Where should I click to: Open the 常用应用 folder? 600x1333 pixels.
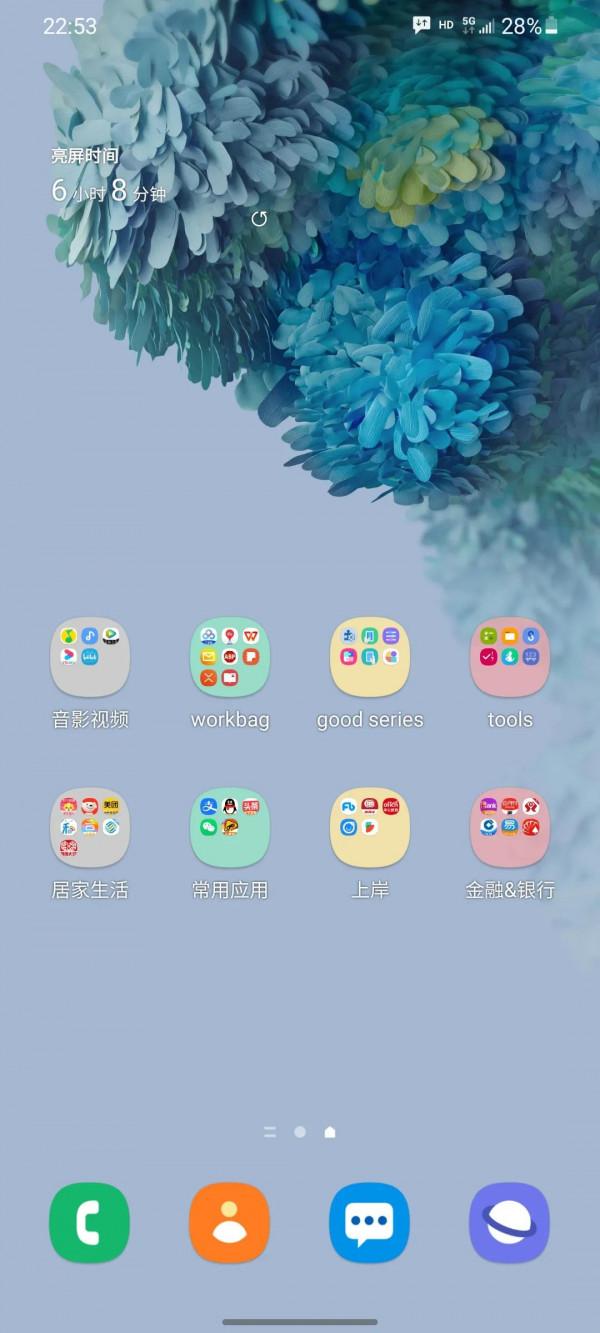[x=230, y=827]
